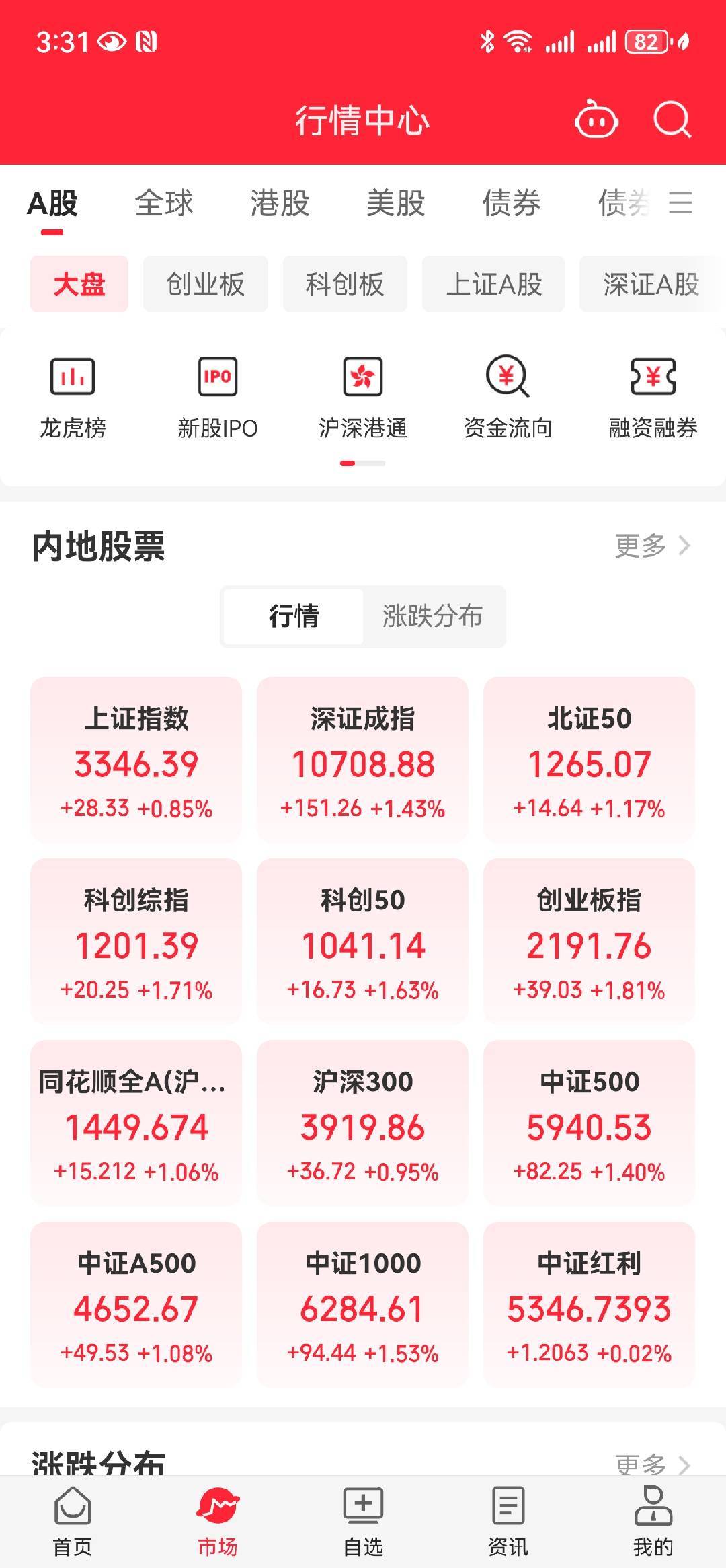Tap 更多 next to 内地股票
The width and height of the screenshot is (726, 1568).
tap(653, 546)
